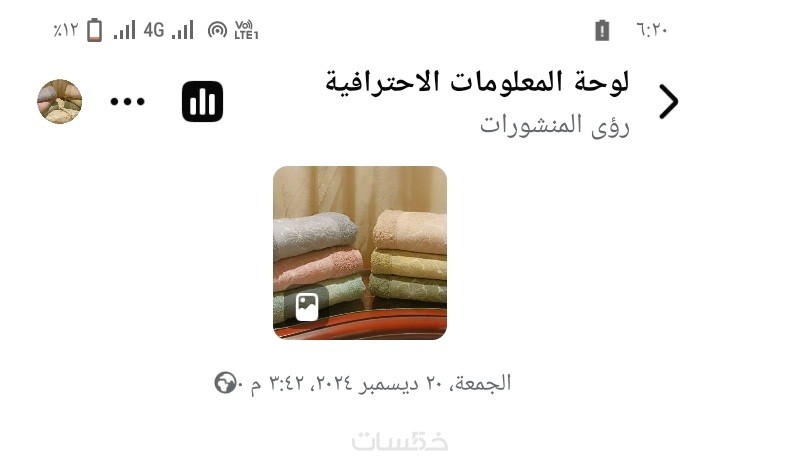The width and height of the screenshot is (800, 460).
Task: Open the towels post thumbnail
Action: (x=360, y=253)
